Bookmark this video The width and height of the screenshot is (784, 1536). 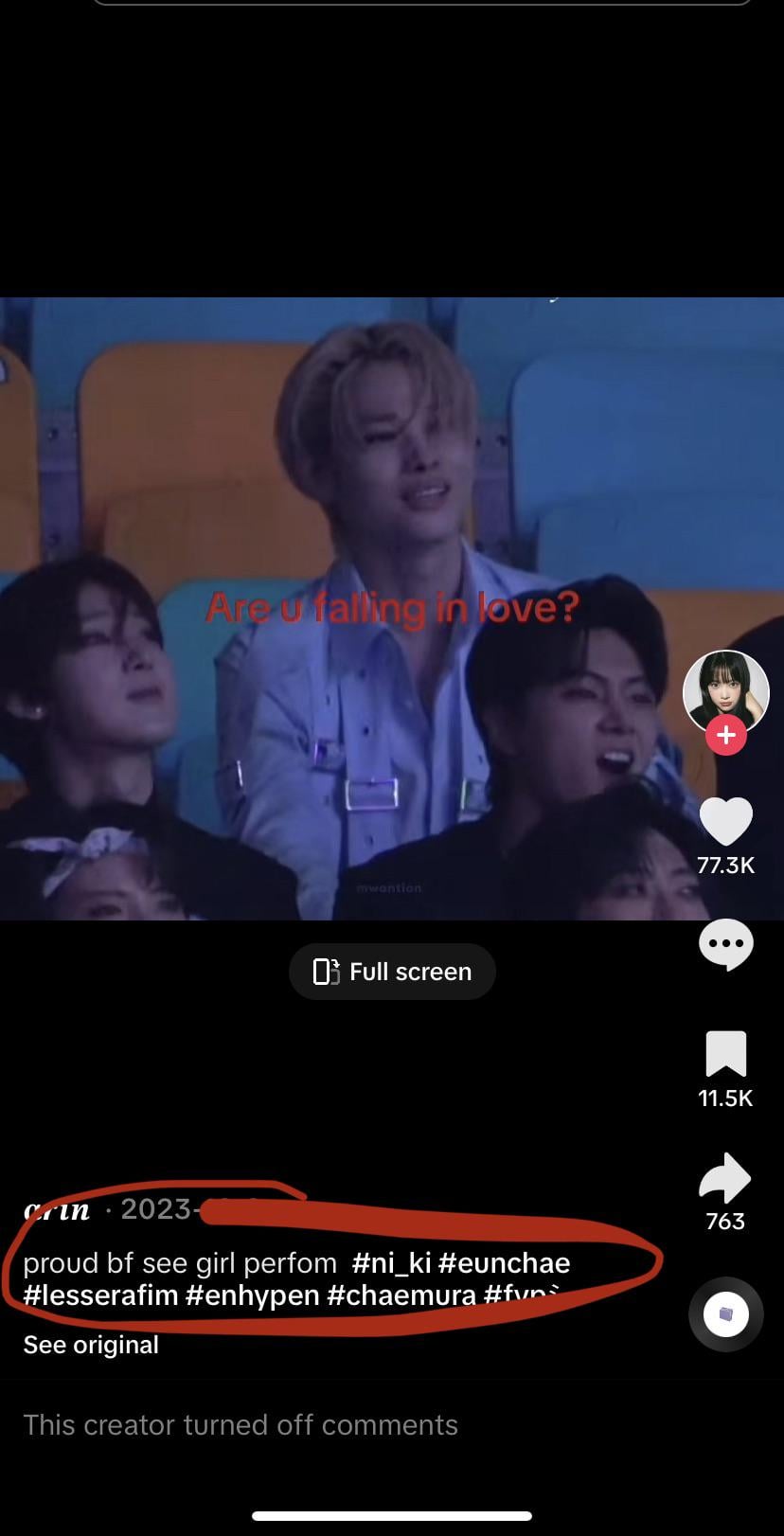(x=725, y=1054)
